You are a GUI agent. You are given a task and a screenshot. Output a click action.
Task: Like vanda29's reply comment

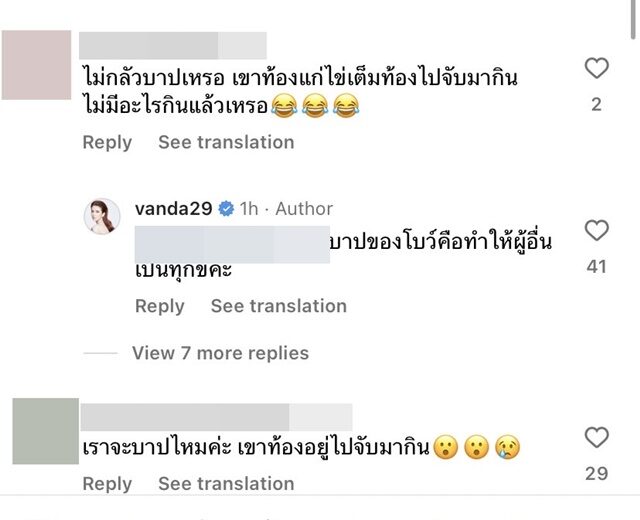[596, 231]
